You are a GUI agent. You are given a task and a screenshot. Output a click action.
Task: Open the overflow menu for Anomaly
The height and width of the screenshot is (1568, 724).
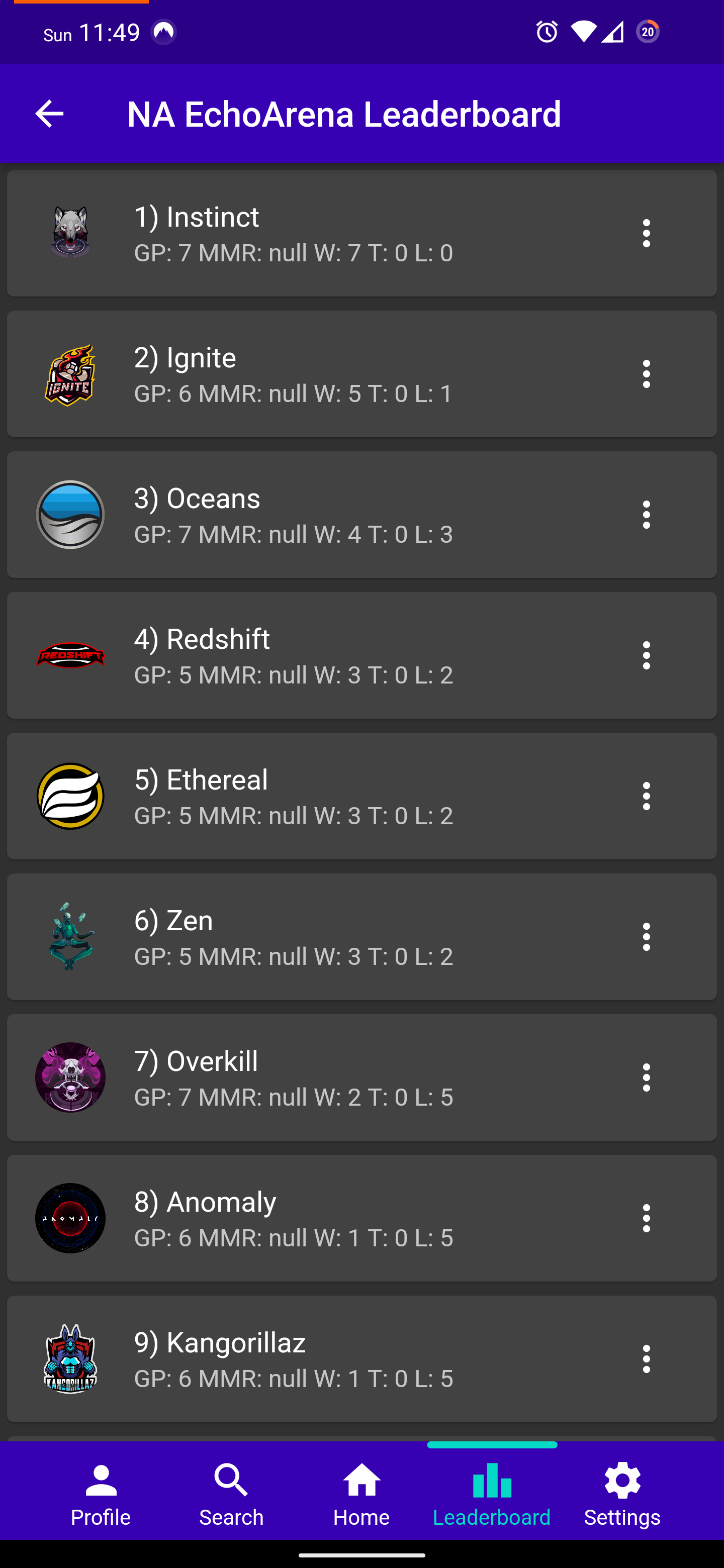(x=646, y=1218)
